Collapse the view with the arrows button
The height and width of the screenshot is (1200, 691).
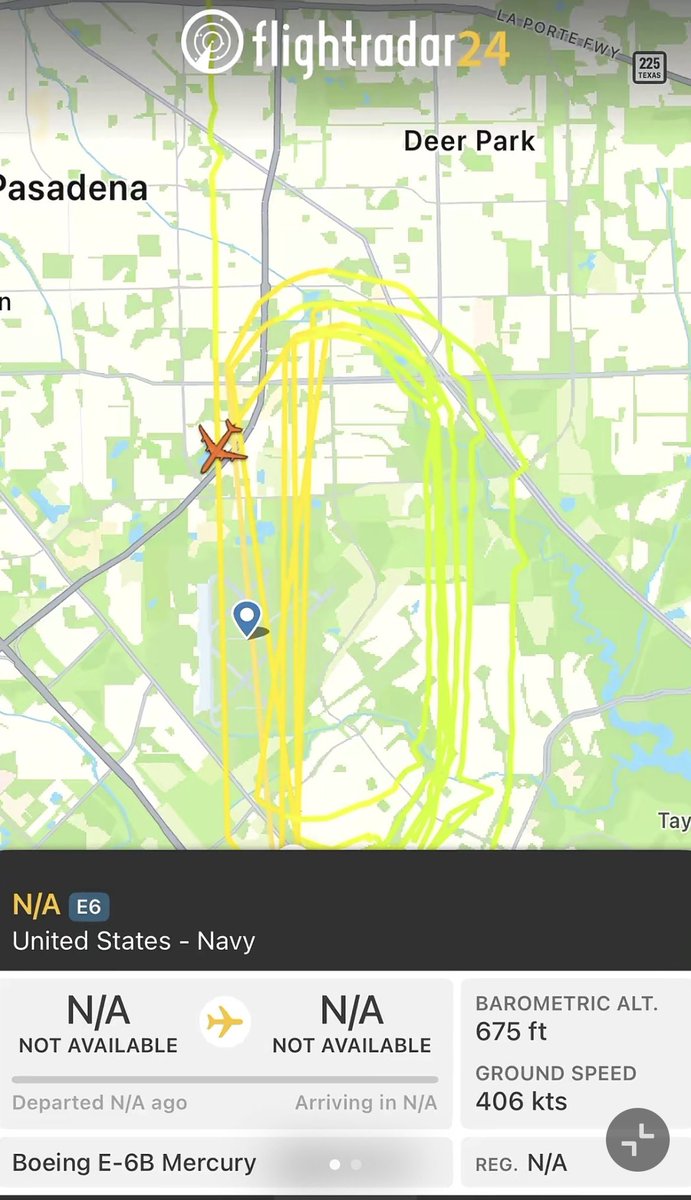pos(638,1139)
